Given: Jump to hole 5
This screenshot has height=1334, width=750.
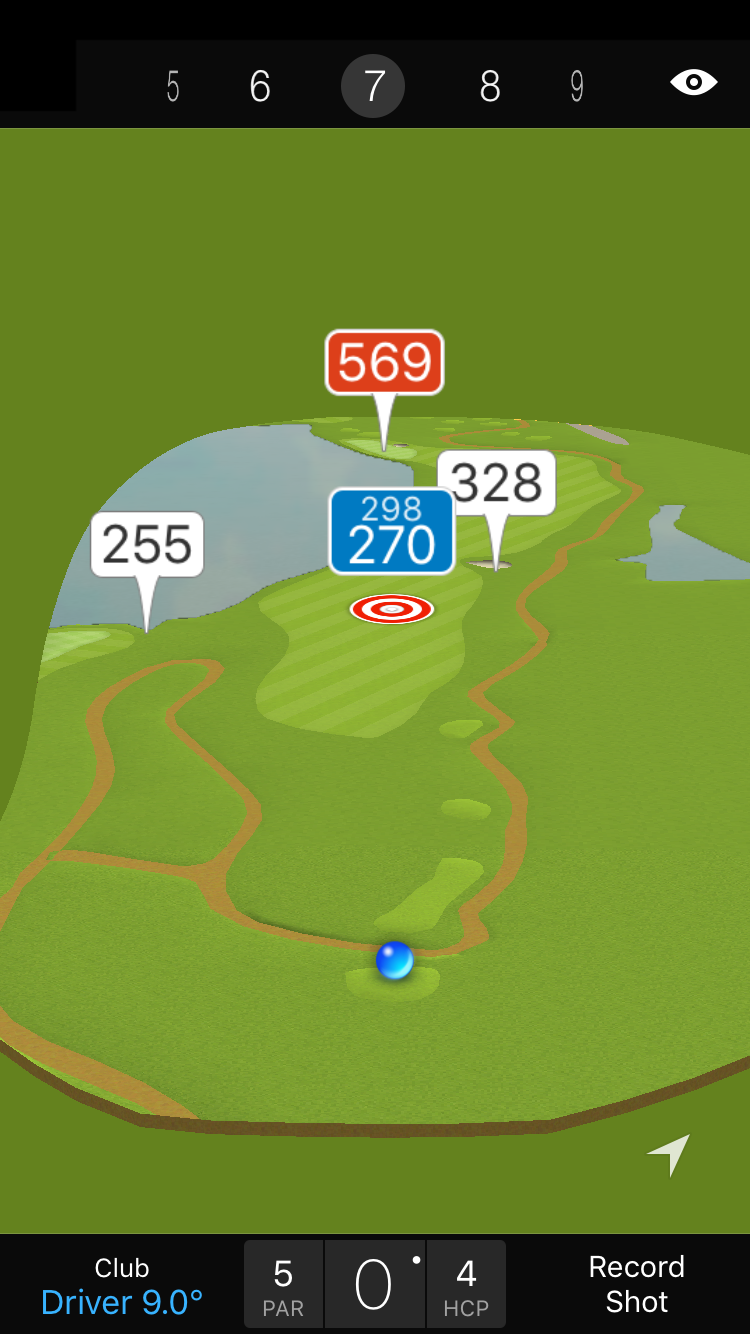Looking at the screenshot, I should [173, 87].
